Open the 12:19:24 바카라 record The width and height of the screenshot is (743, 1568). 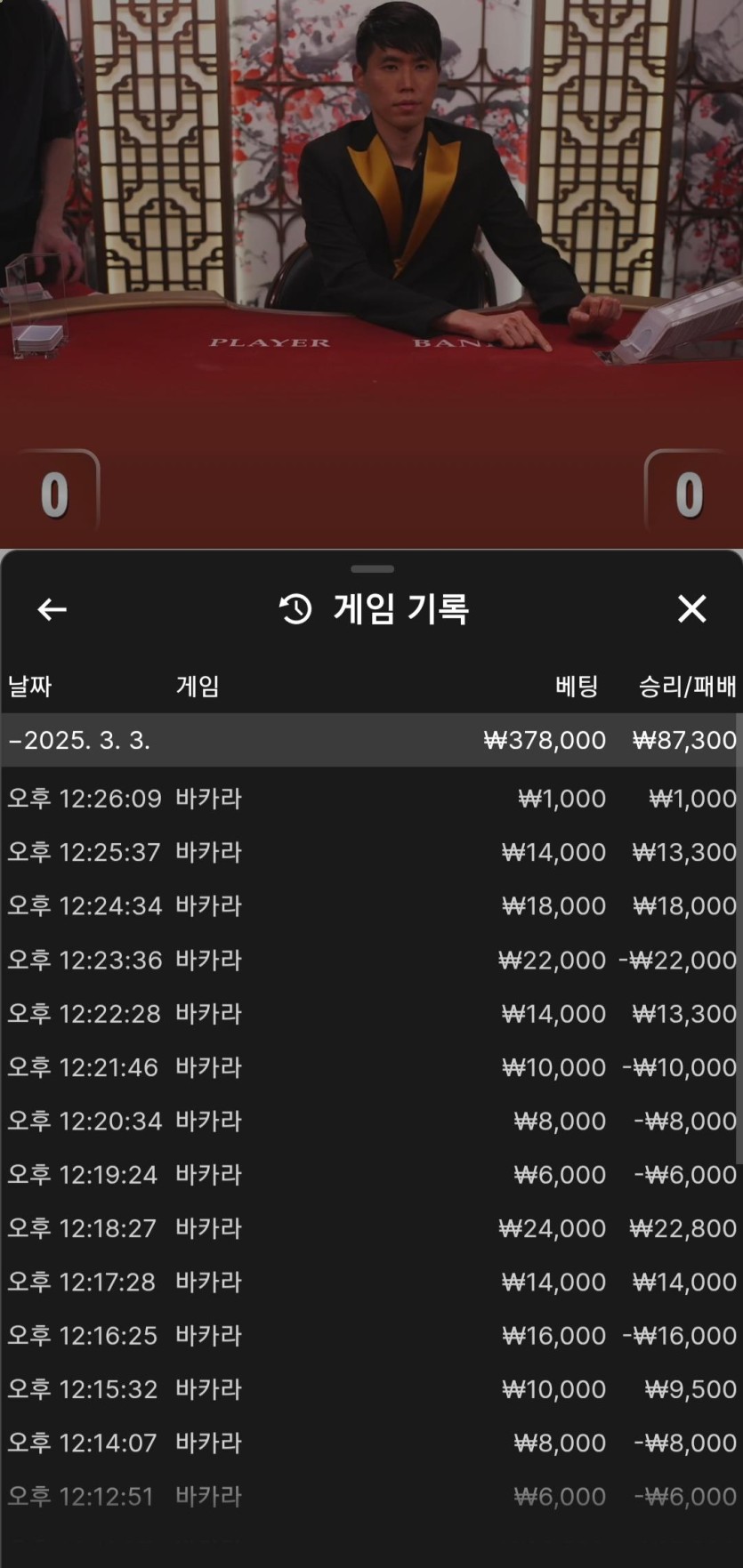tap(371, 1174)
